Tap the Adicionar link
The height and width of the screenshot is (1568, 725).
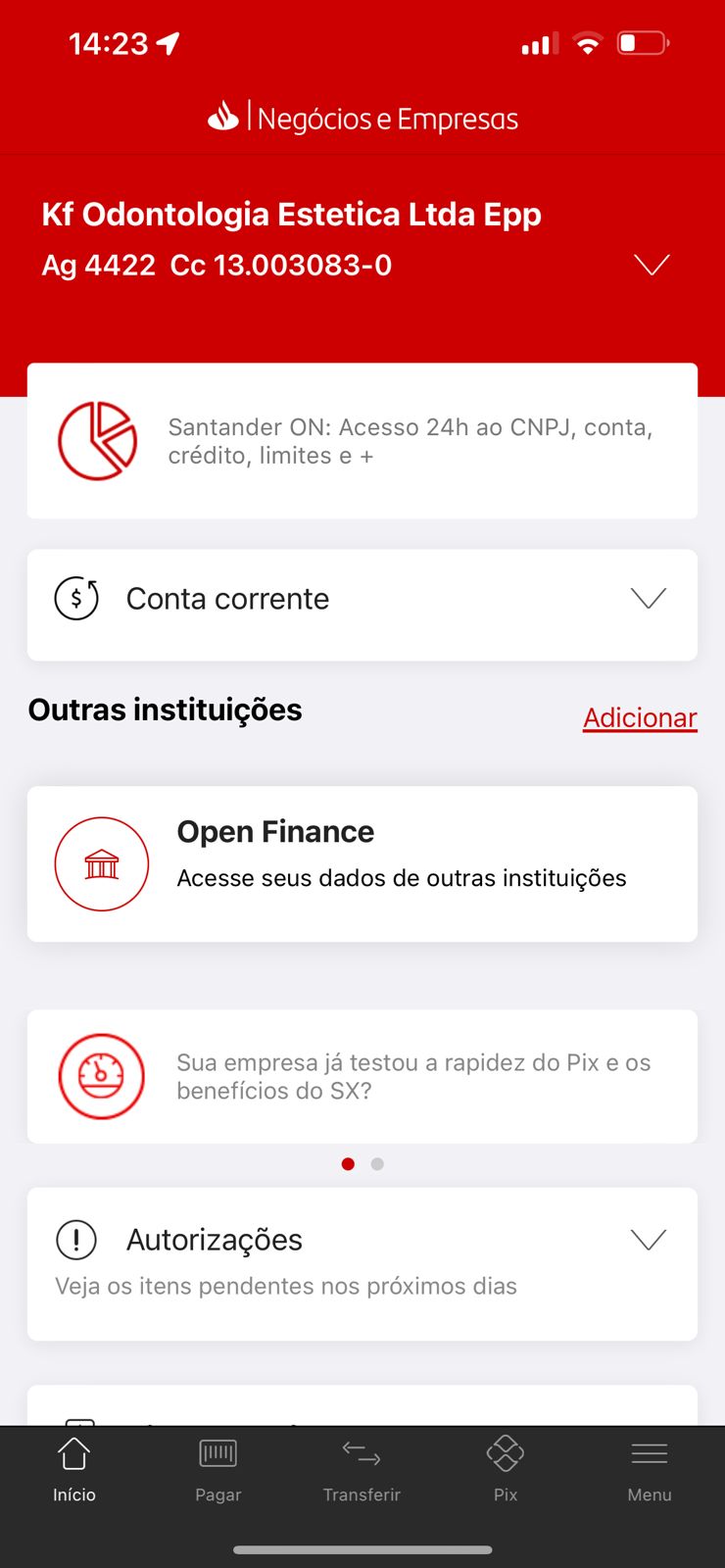[x=640, y=718]
